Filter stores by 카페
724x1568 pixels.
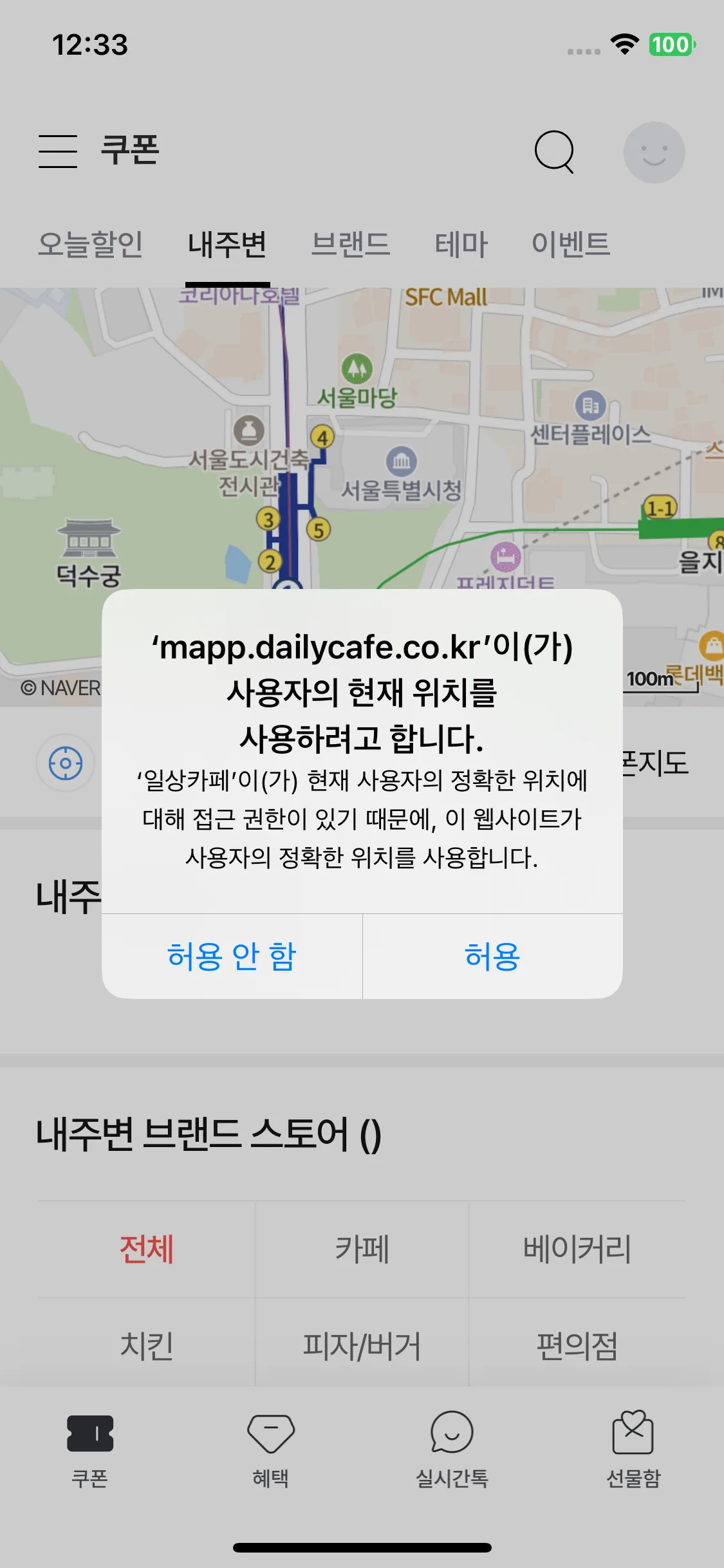click(x=362, y=1249)
